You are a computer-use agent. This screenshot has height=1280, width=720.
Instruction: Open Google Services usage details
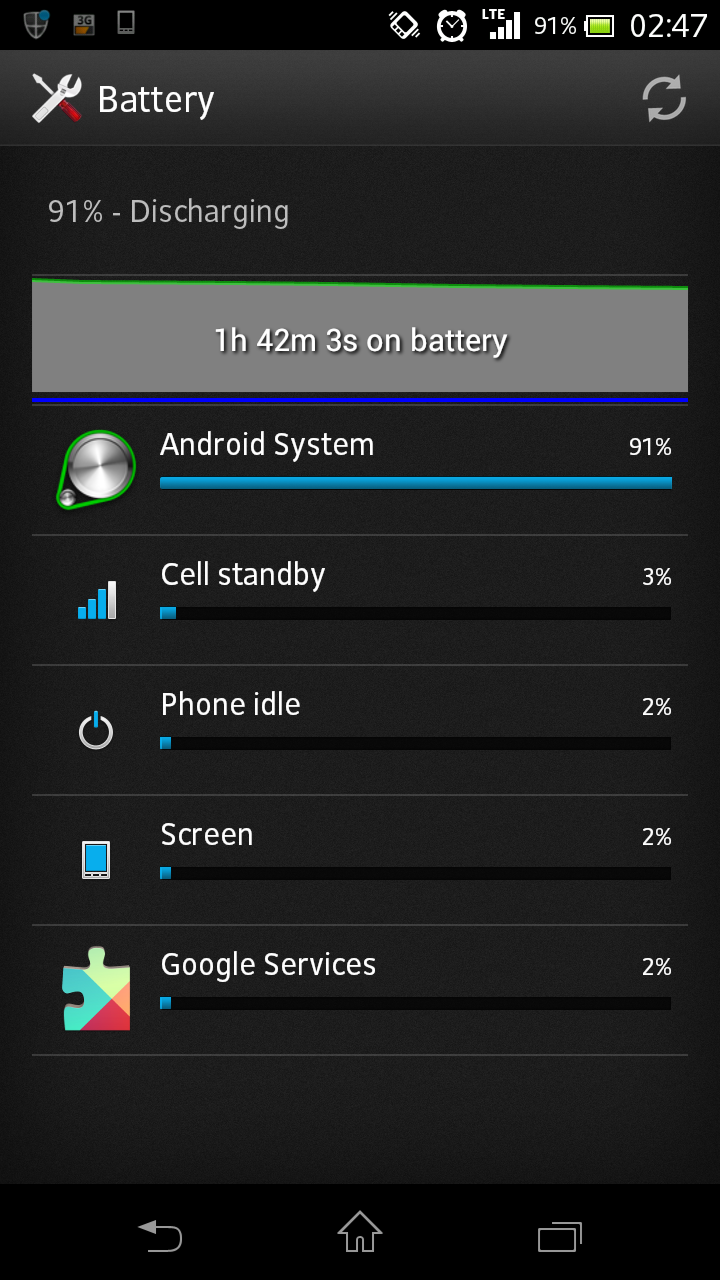coord(360,990)
